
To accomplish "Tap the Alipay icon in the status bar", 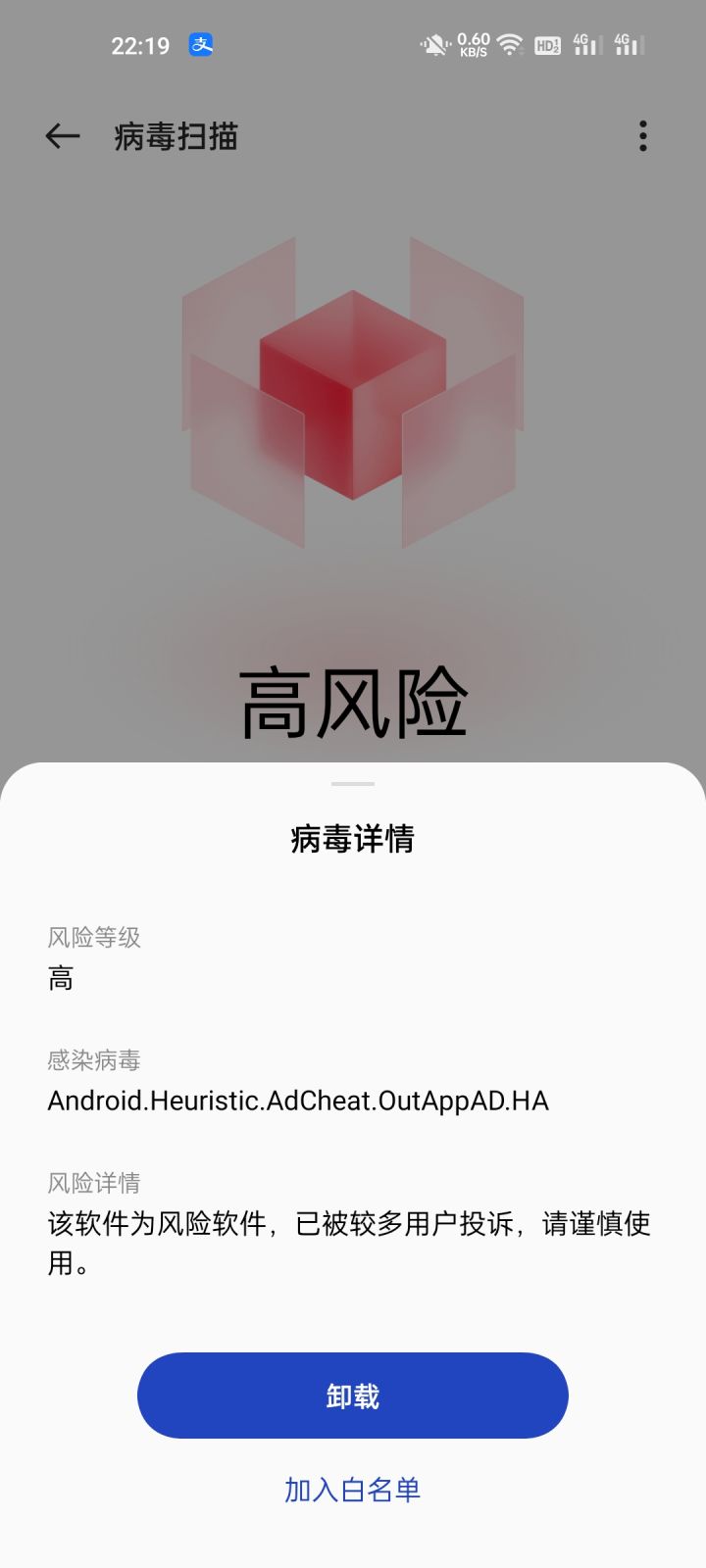I will coord(199,45).
